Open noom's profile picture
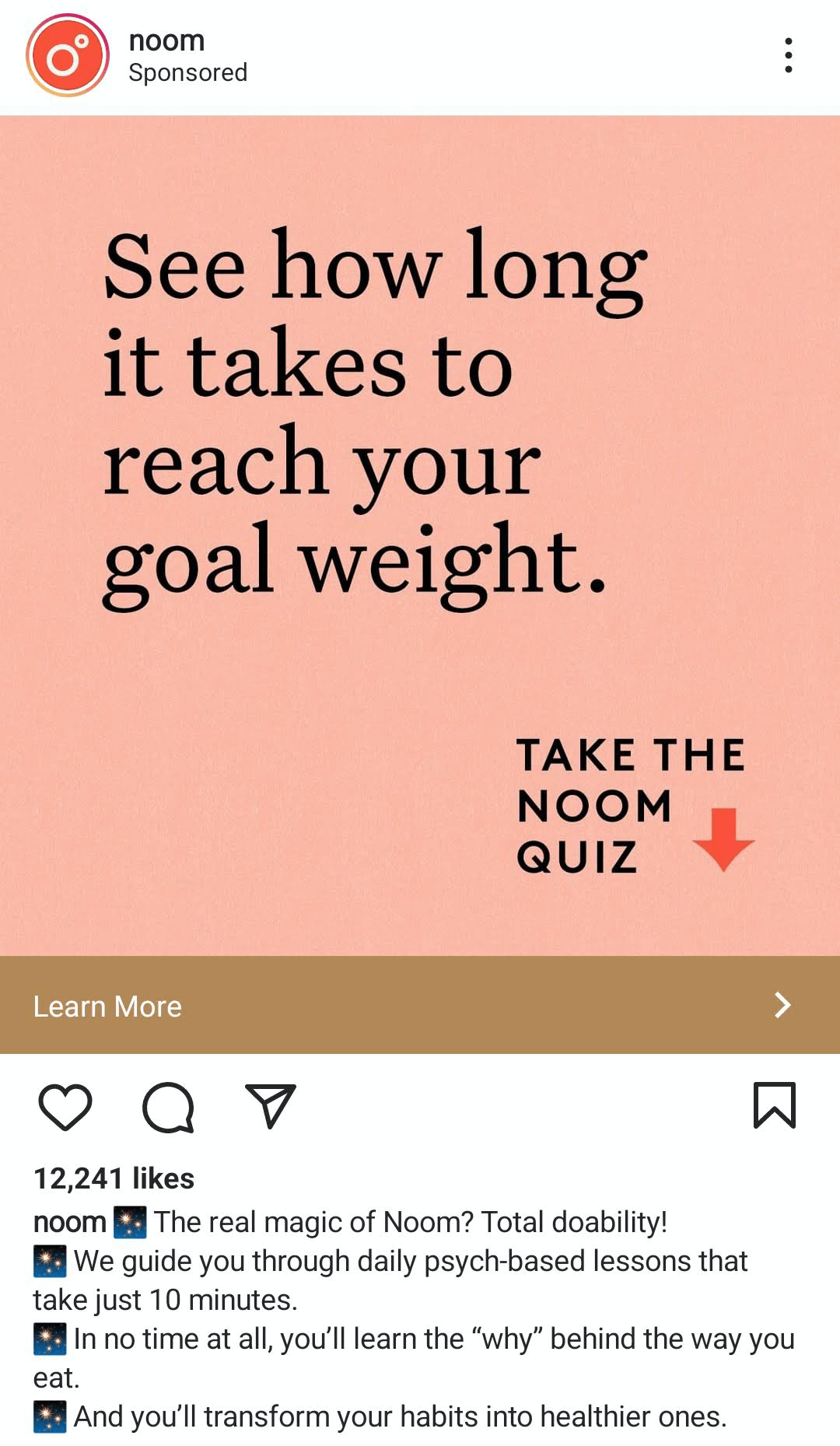840x1446 pixels. pyautogui.click(x=68, y=55)
